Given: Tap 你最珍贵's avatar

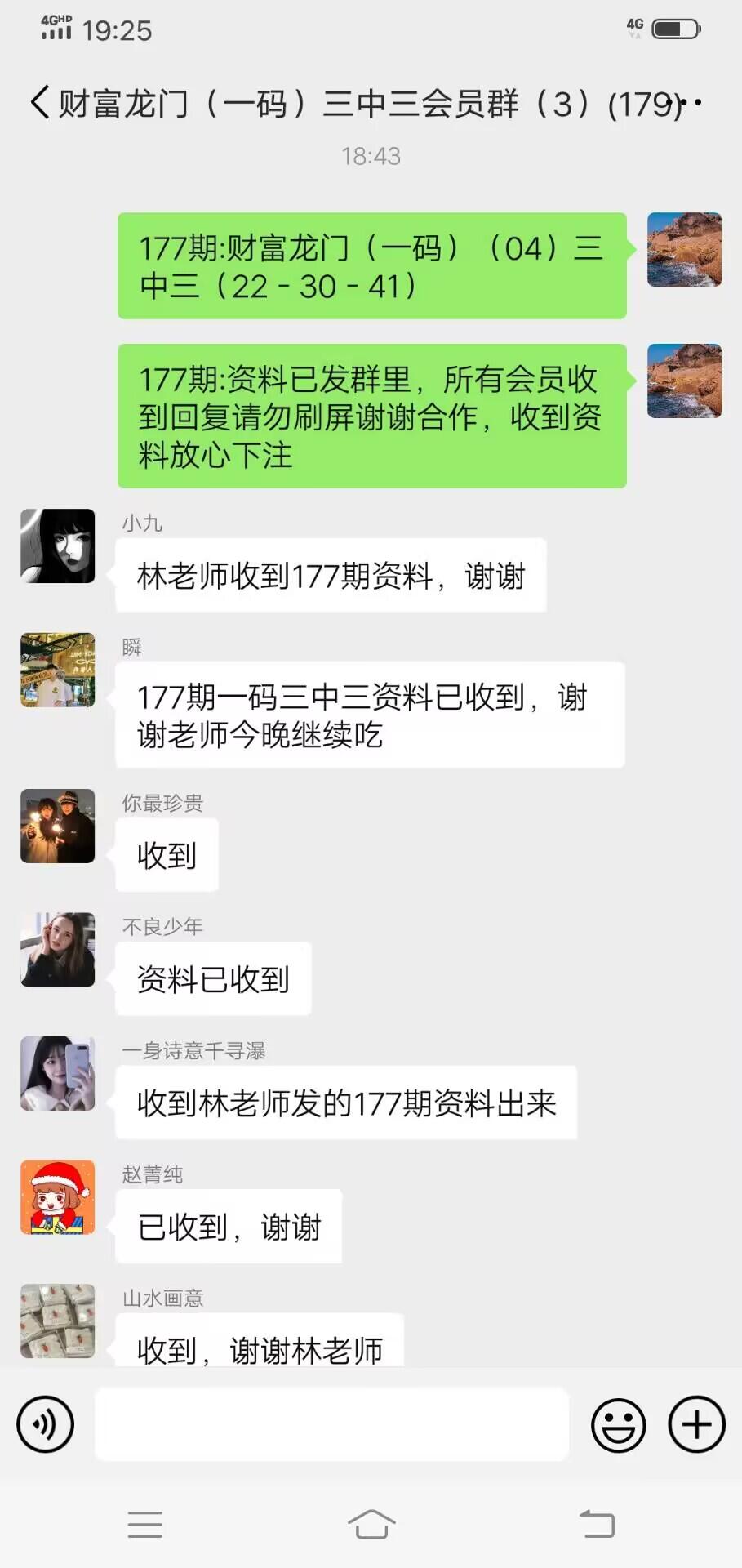Looking at the screenshot, I should pyautogui.click(x=58, y=826).
